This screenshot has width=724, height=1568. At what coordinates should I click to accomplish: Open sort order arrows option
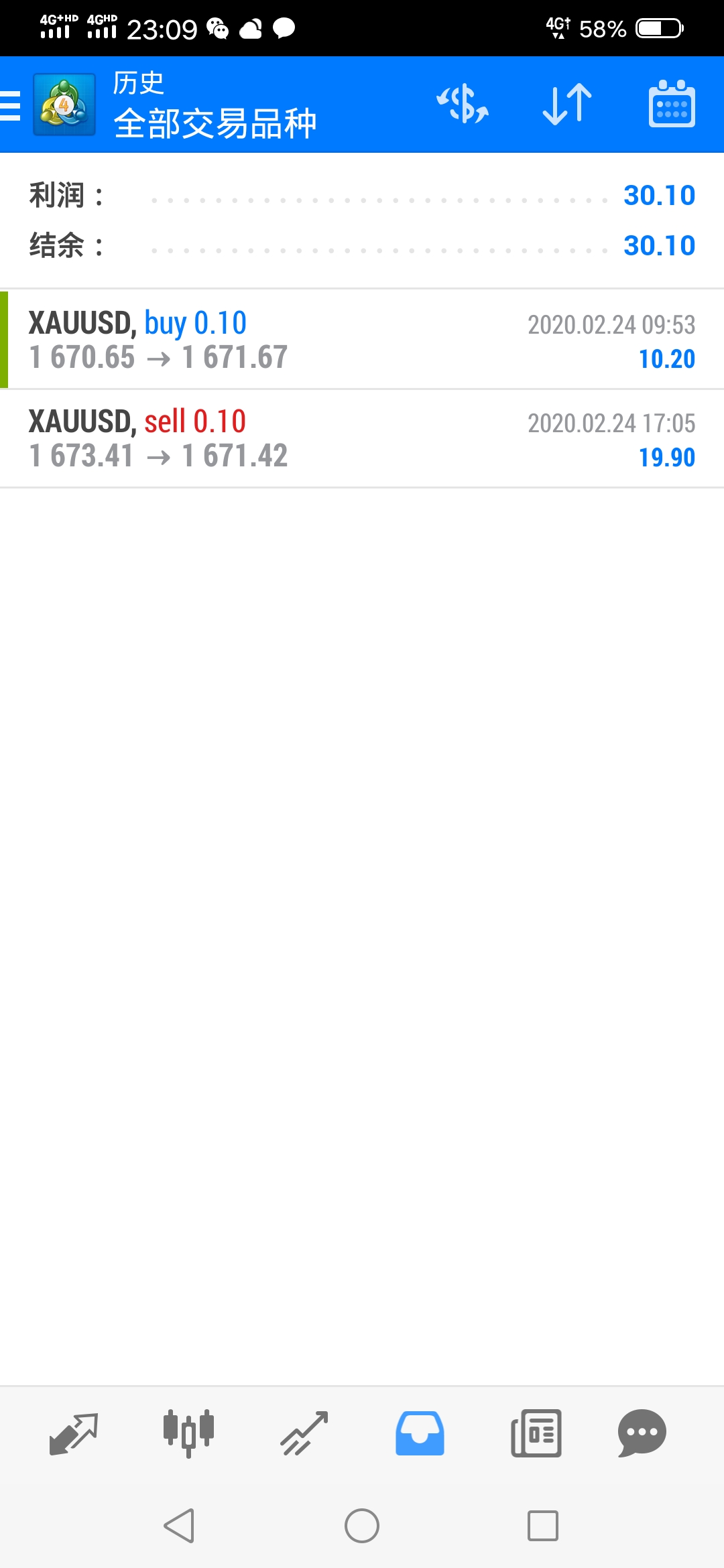tap(567, 105)
